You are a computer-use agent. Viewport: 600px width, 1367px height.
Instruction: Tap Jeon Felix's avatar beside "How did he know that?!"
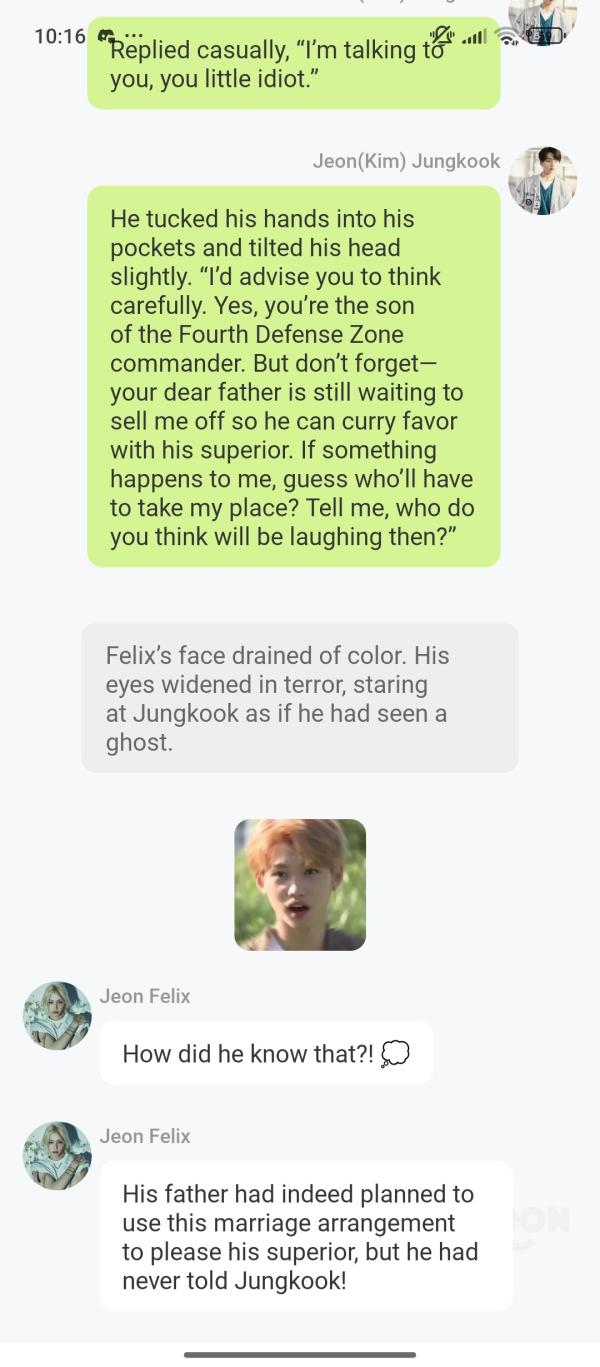coord(57,1016)
